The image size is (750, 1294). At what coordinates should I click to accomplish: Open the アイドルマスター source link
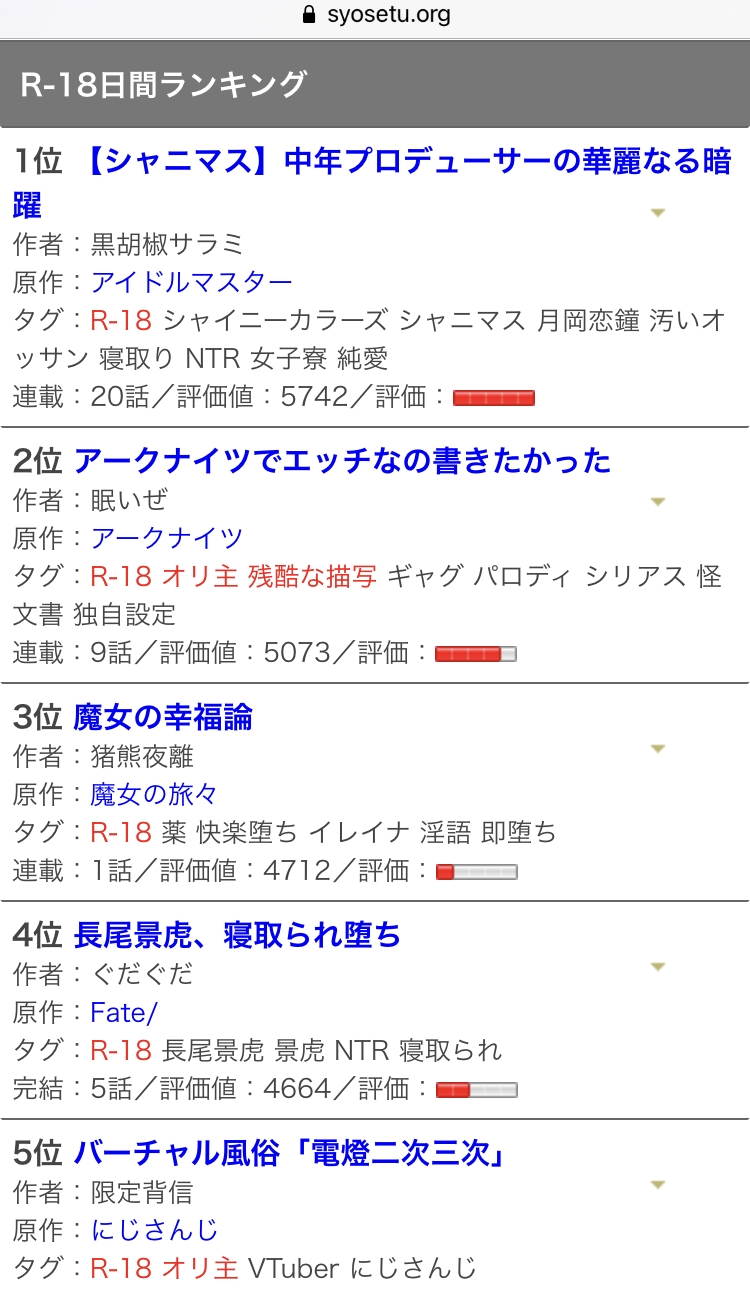click(192, 283)
